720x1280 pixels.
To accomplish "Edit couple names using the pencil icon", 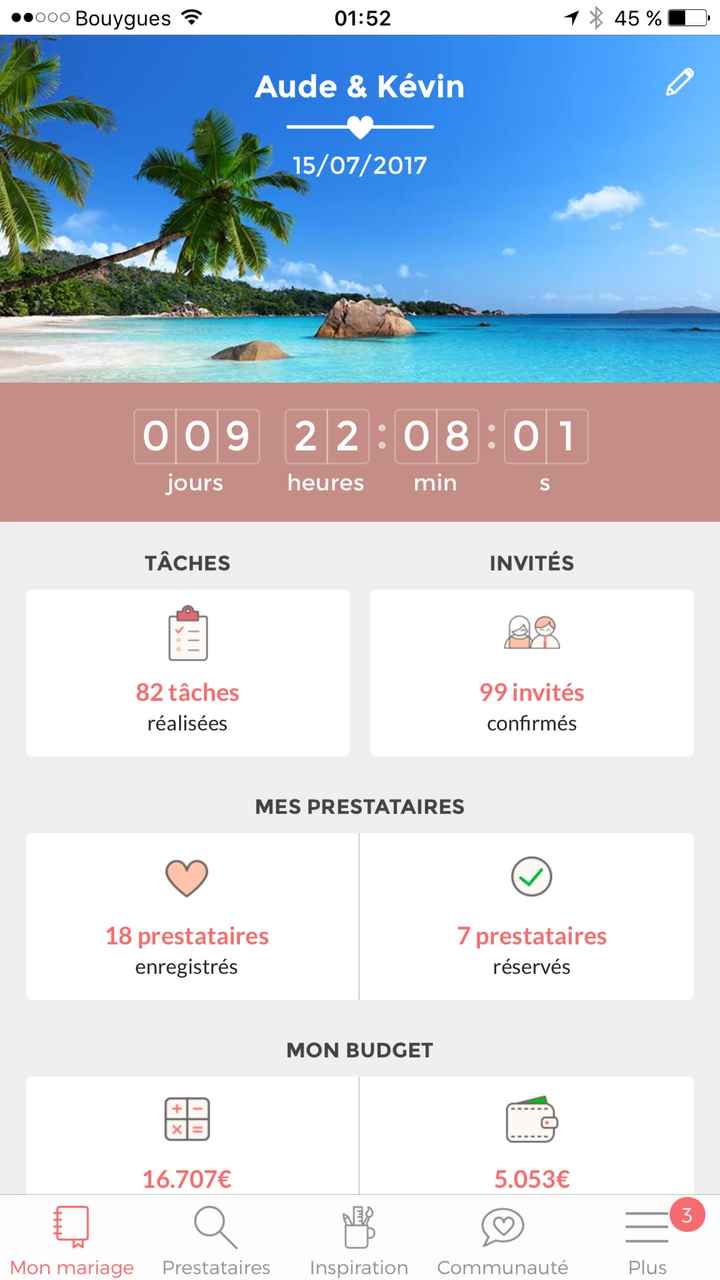I will click(x=679, y=83).
